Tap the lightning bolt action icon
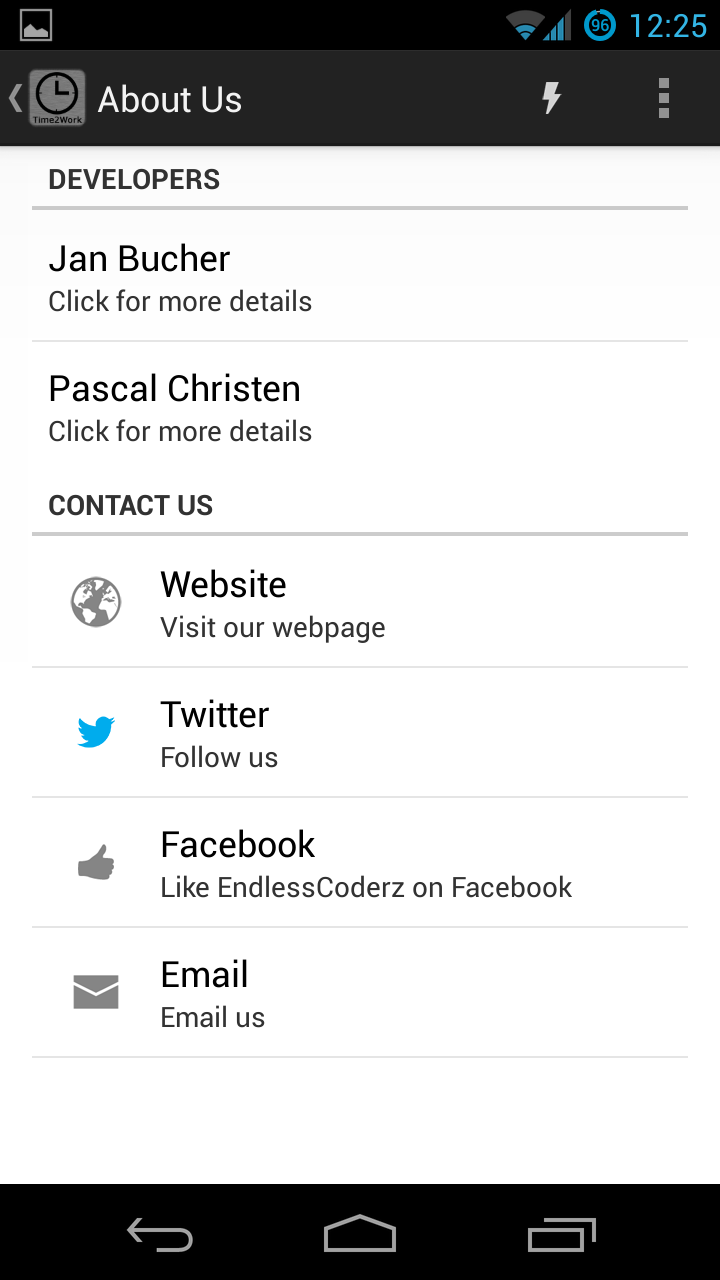The image size is (720, 1280). 551,99
